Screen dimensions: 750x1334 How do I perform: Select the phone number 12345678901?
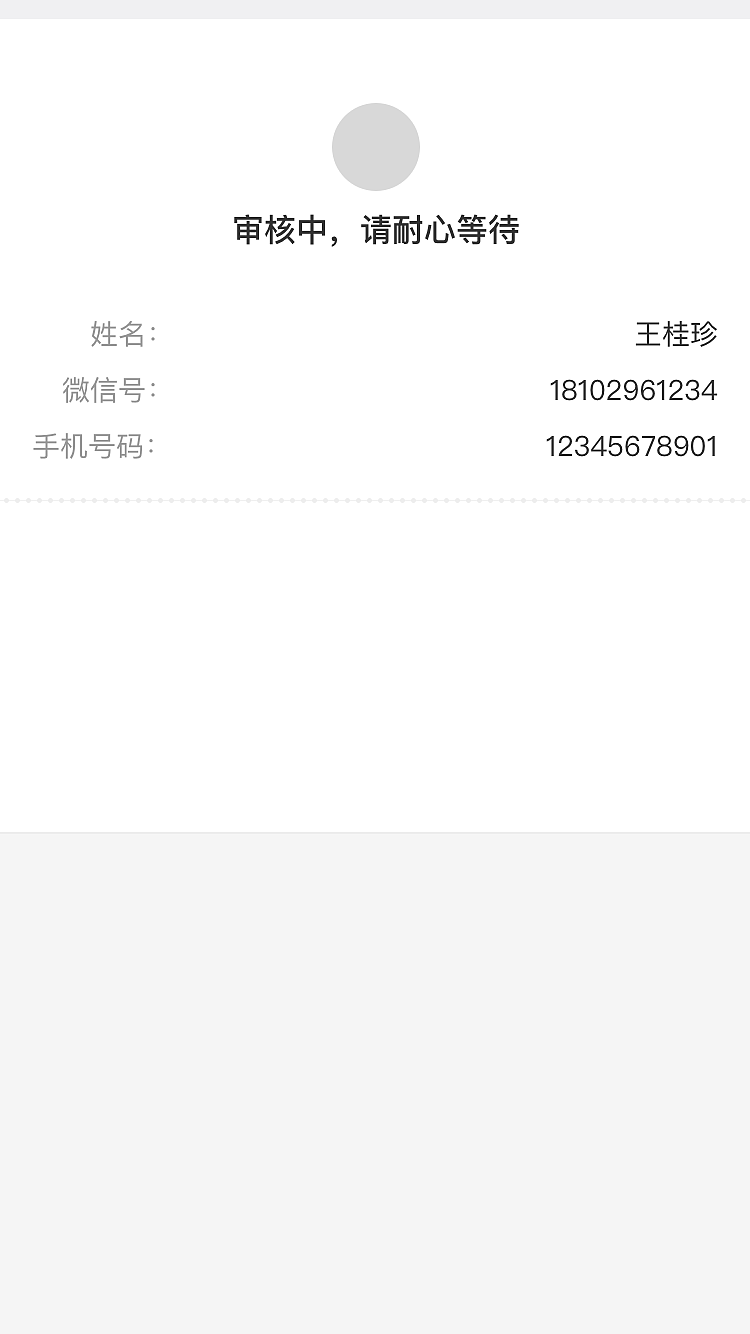631,446
